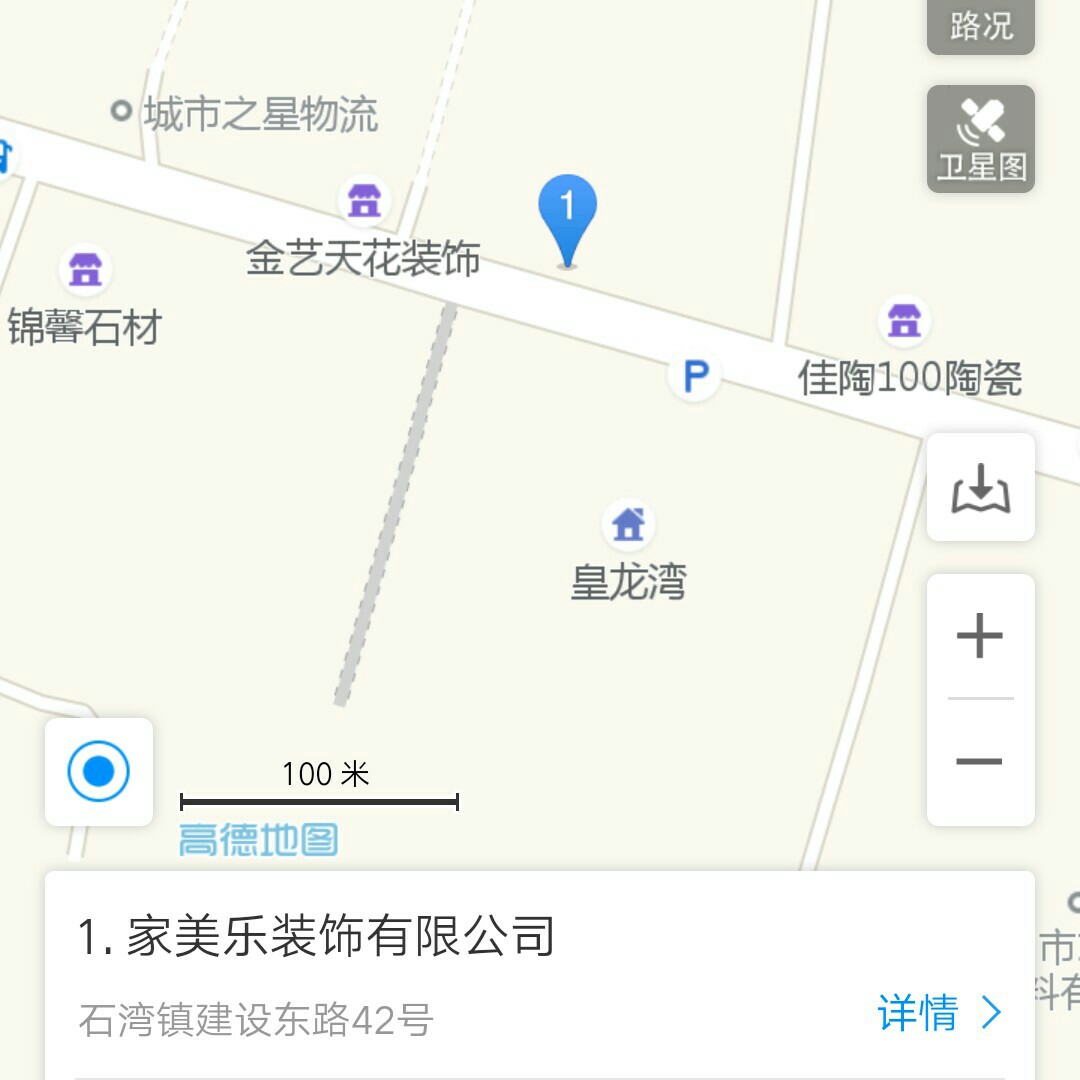Select the 金艺天花装饰 shop marker
Screen dimensions: 1080x1080
364,200
